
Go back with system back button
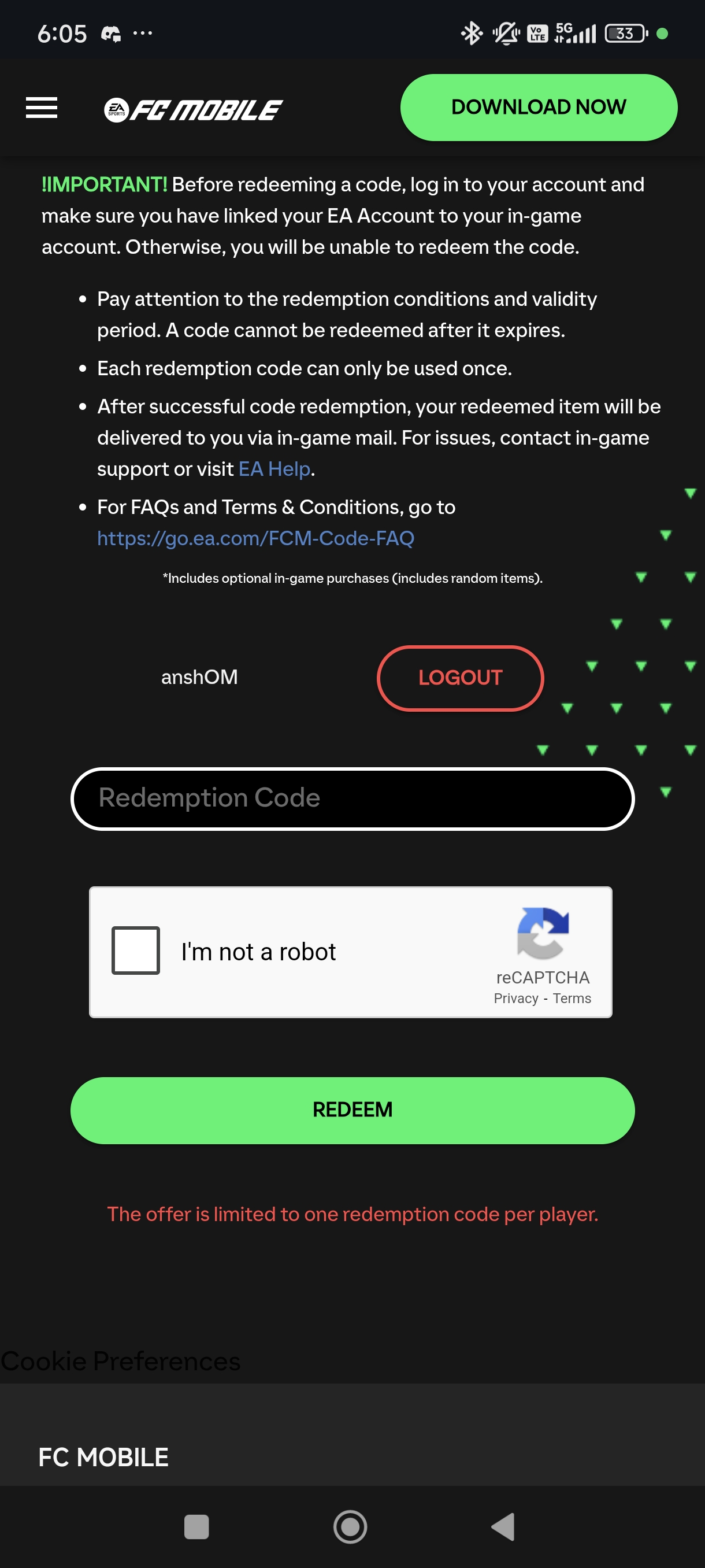(x=503, y=1526)
